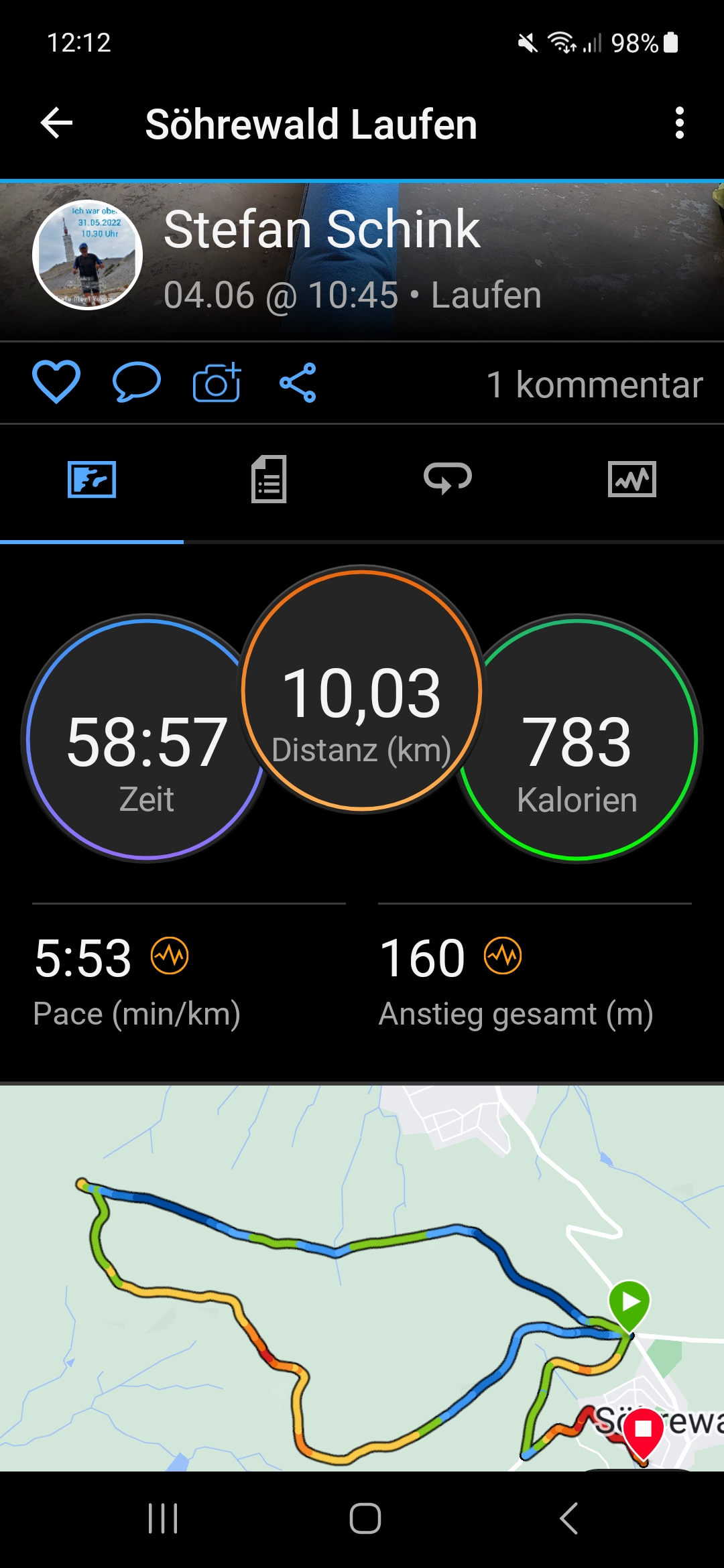This screenshot has height=1568, width=724.
Task: Open the route map
Action: tap(362, 1273)
